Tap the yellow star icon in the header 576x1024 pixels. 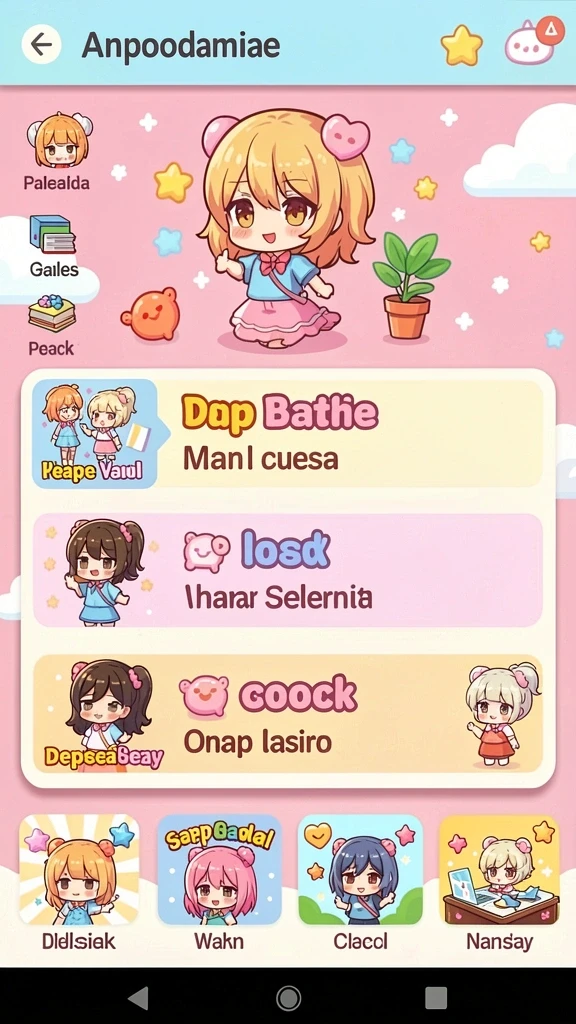[x=462, y=45]
